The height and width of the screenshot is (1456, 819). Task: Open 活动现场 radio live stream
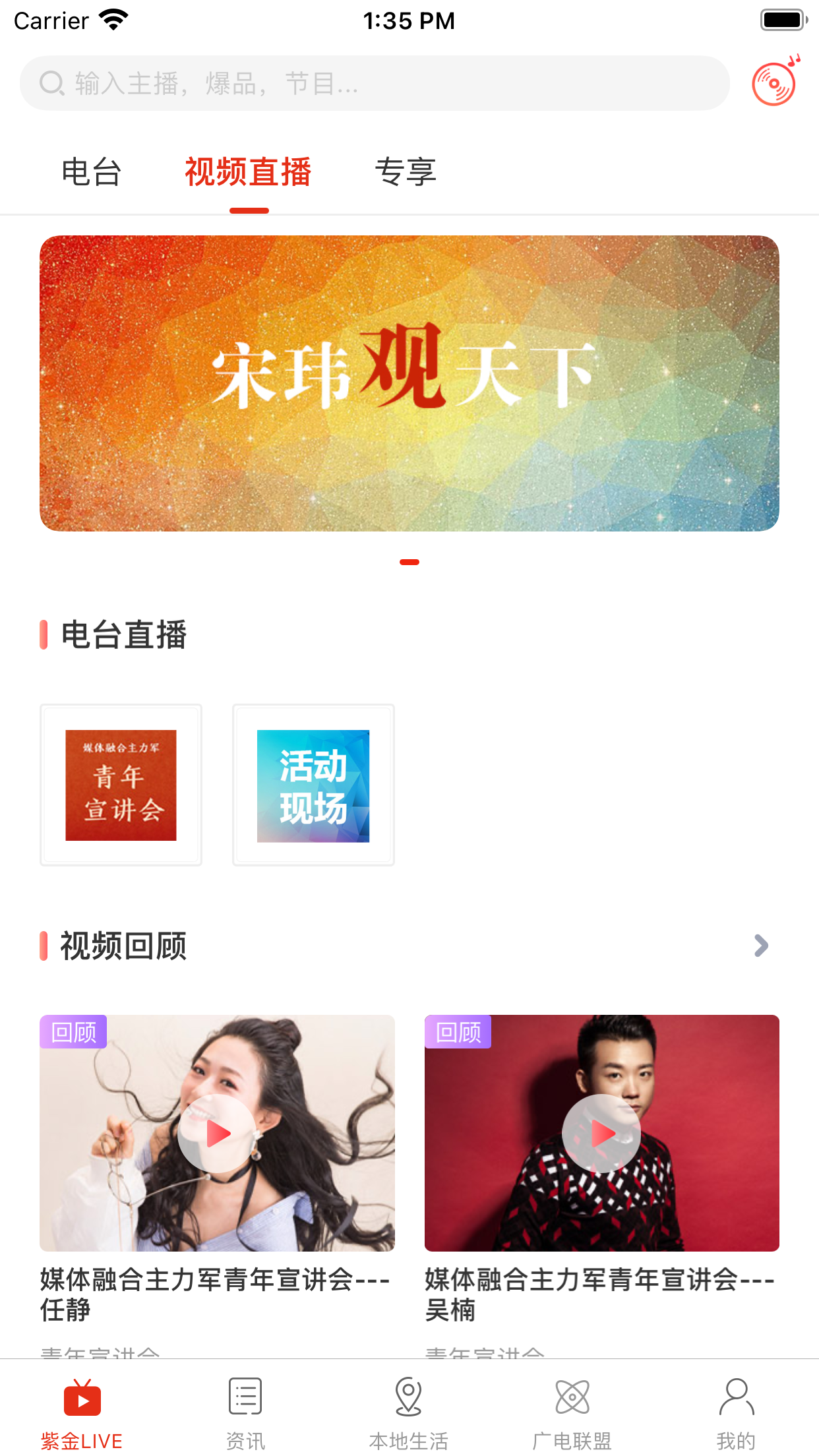[x=313, y=785]
